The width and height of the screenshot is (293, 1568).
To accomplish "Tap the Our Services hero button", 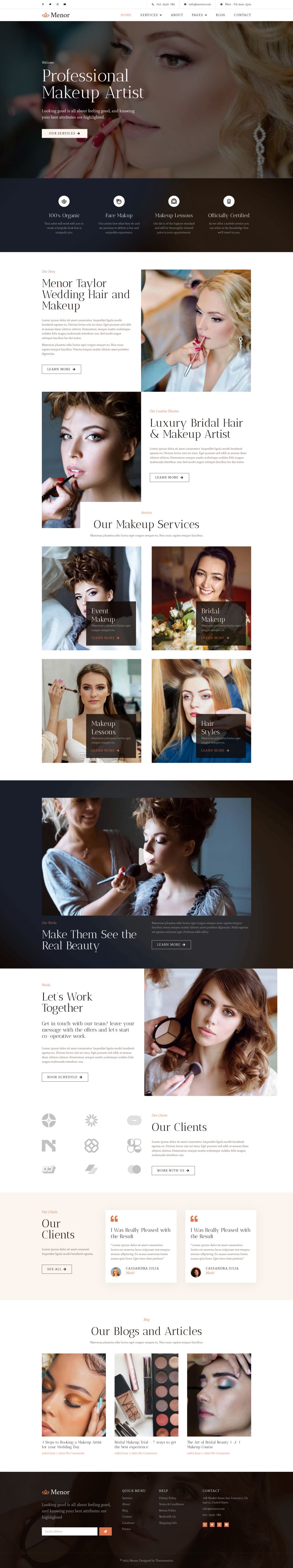I will (64, 133).
